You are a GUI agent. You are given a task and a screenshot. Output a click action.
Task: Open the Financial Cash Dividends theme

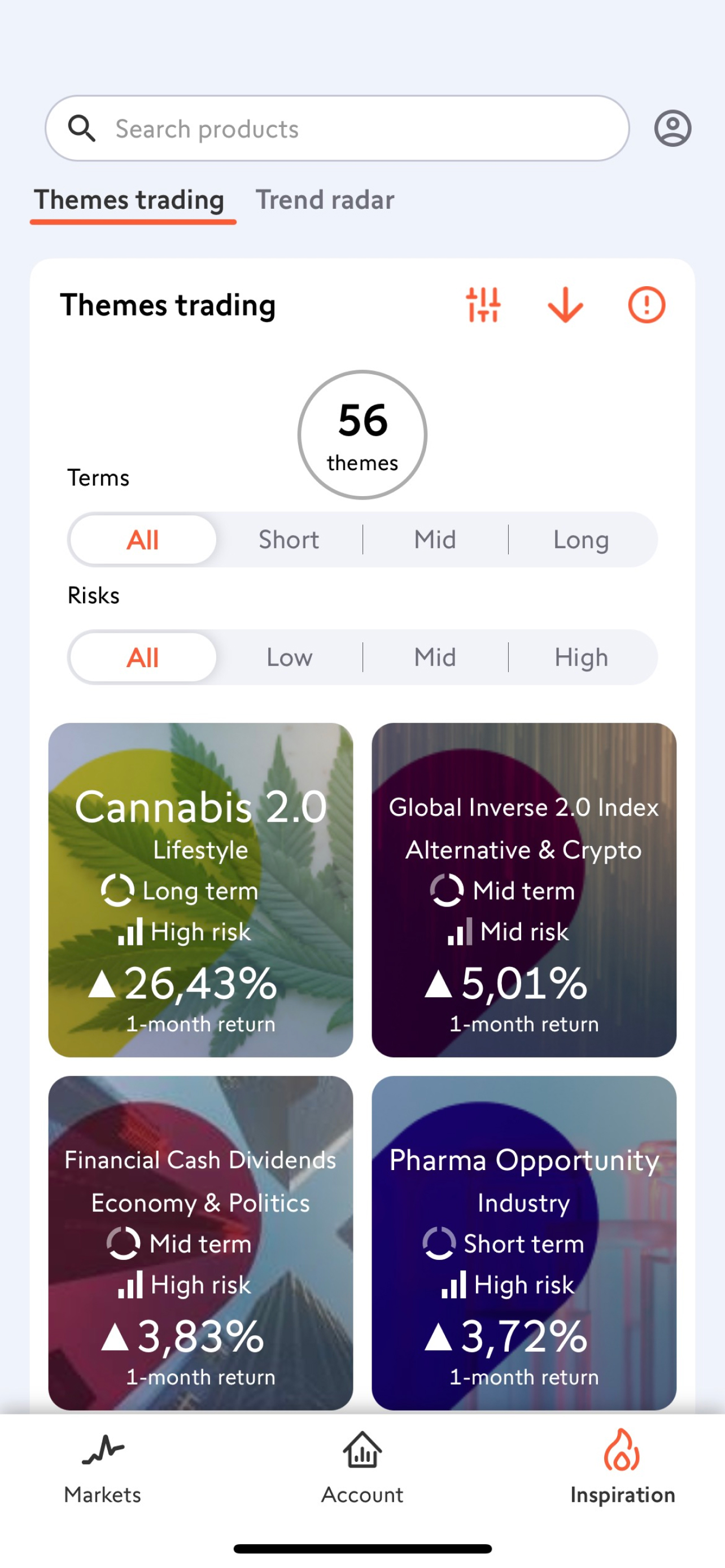pos(201,1242)
